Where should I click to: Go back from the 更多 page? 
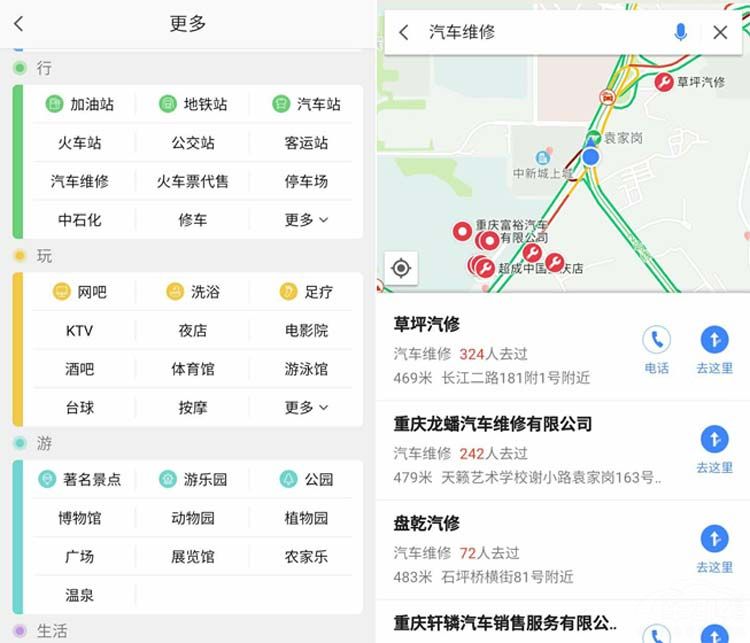[19, 24]
